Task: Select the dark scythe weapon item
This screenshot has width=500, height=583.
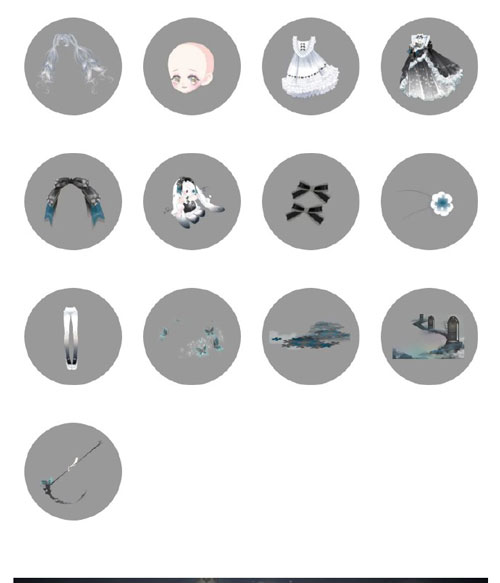Action: [73, 471]
